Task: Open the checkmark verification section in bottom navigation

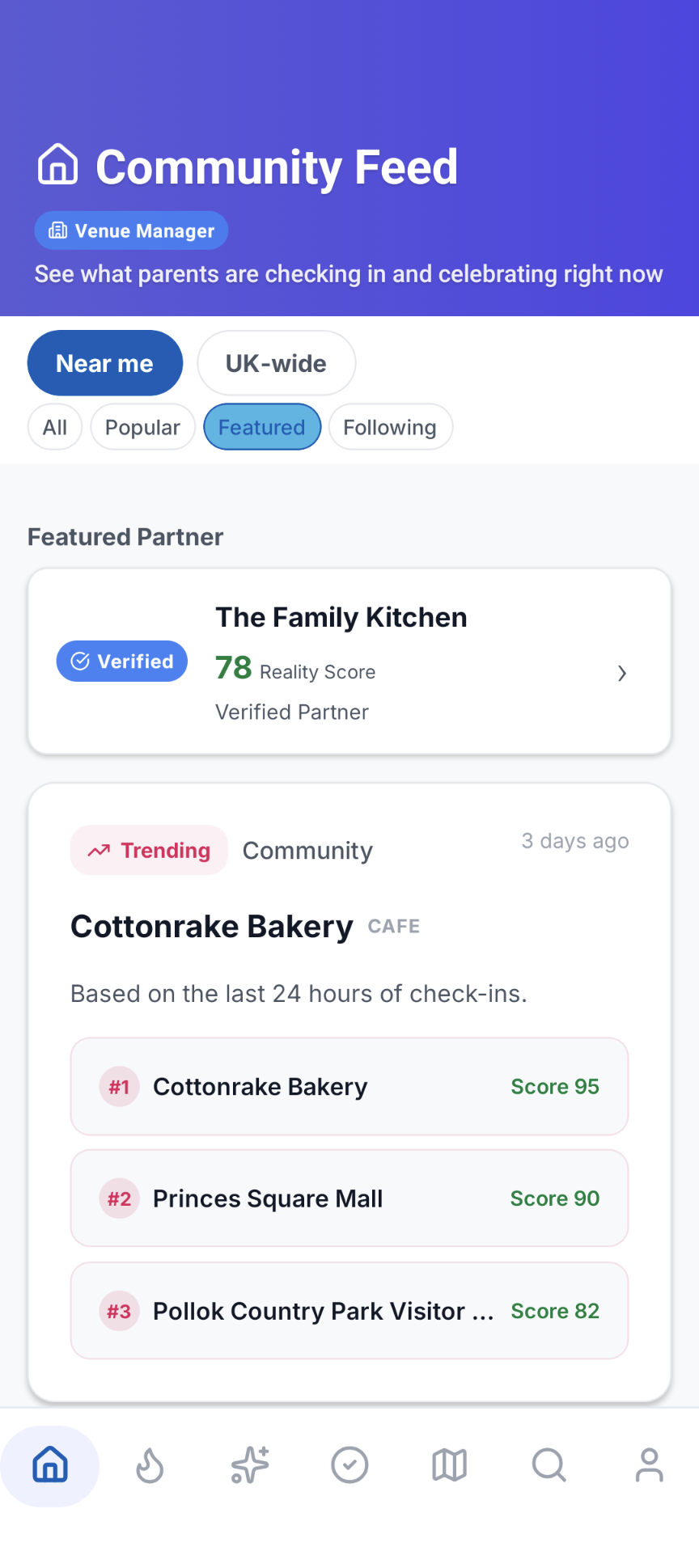Action: 349,1464
